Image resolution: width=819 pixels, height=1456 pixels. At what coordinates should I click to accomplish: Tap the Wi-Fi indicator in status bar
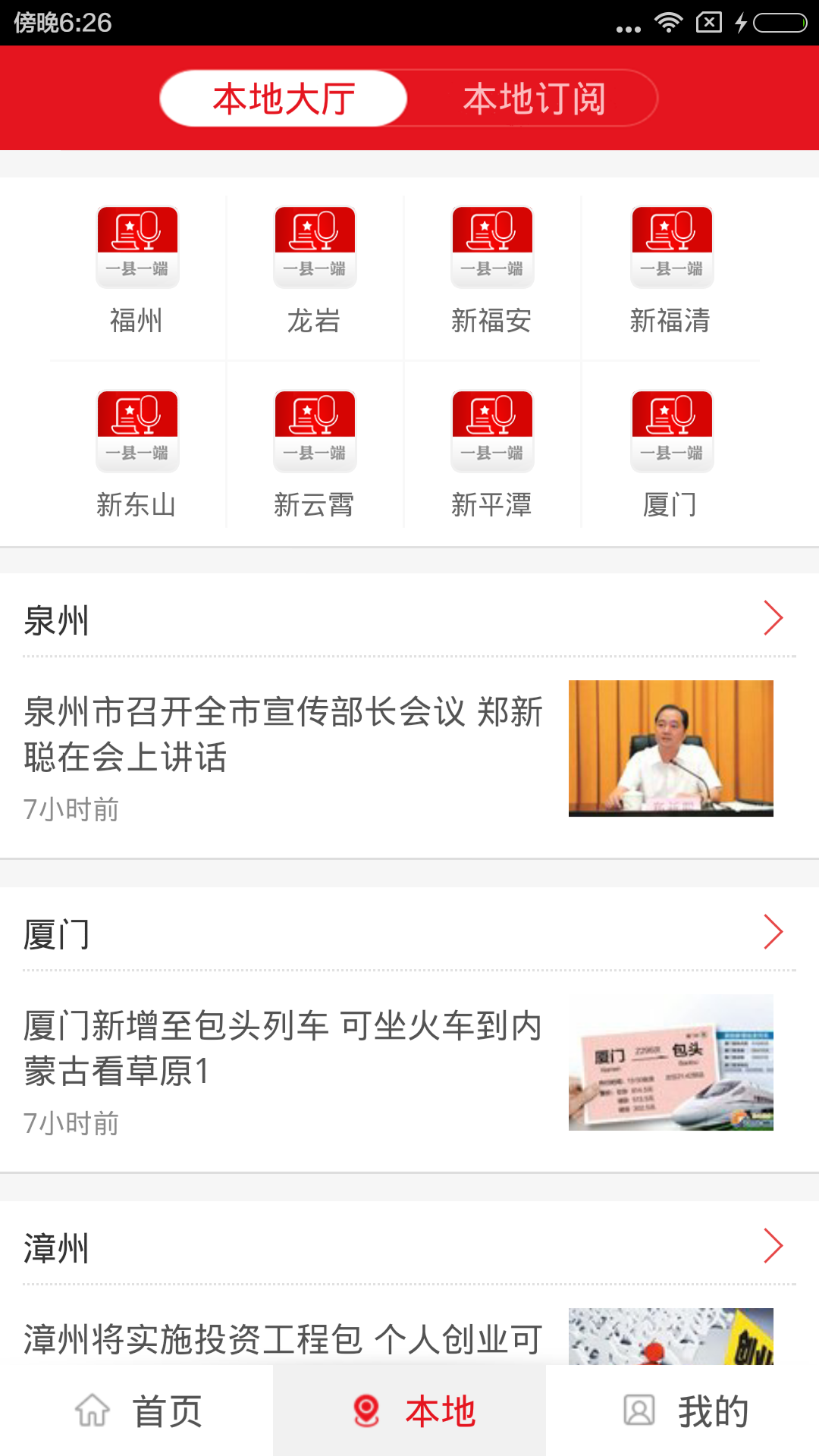[x=667, y=23]
